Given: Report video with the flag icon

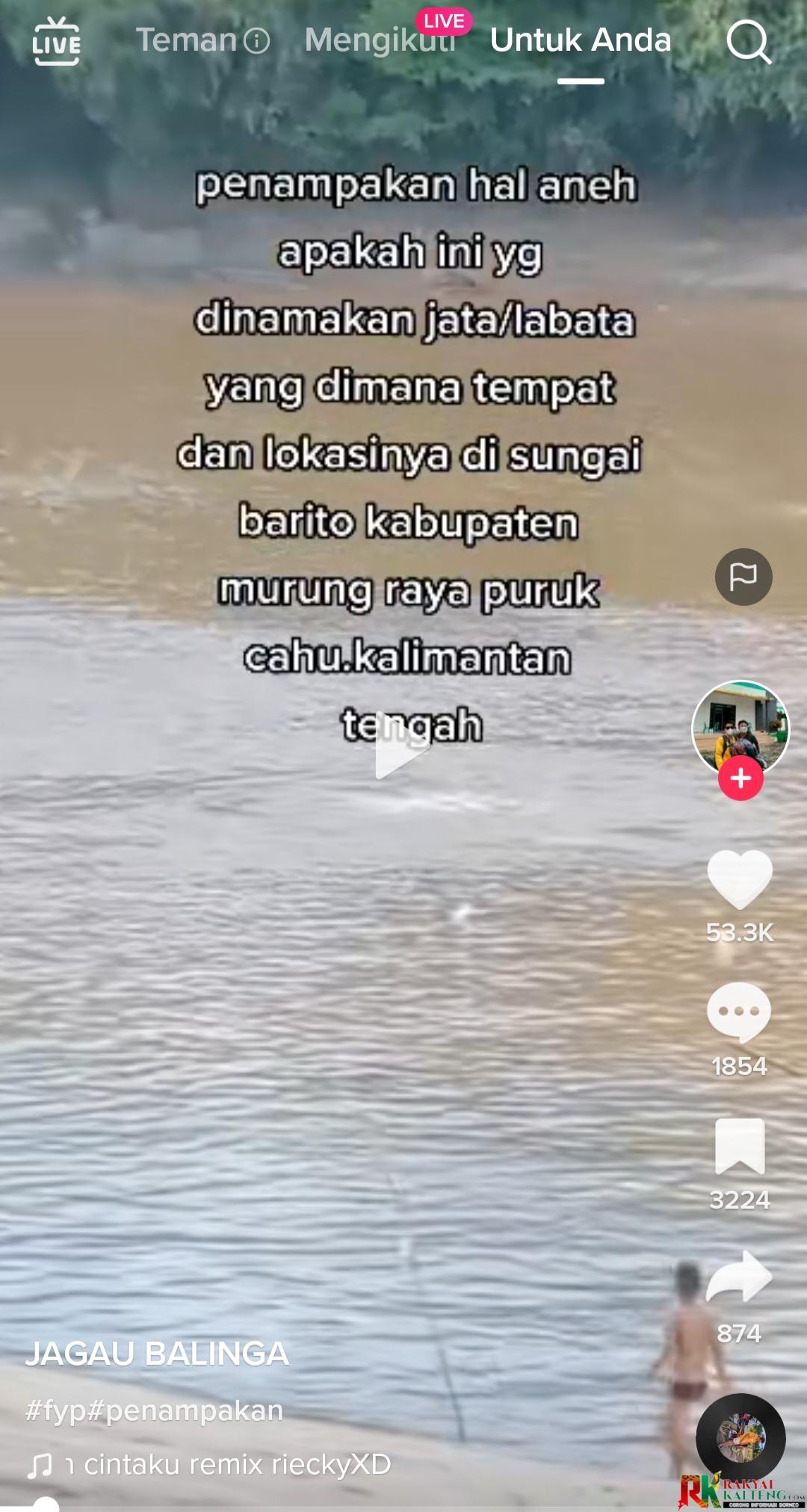Looking at the screenshot, I should (x=743, y=577).
